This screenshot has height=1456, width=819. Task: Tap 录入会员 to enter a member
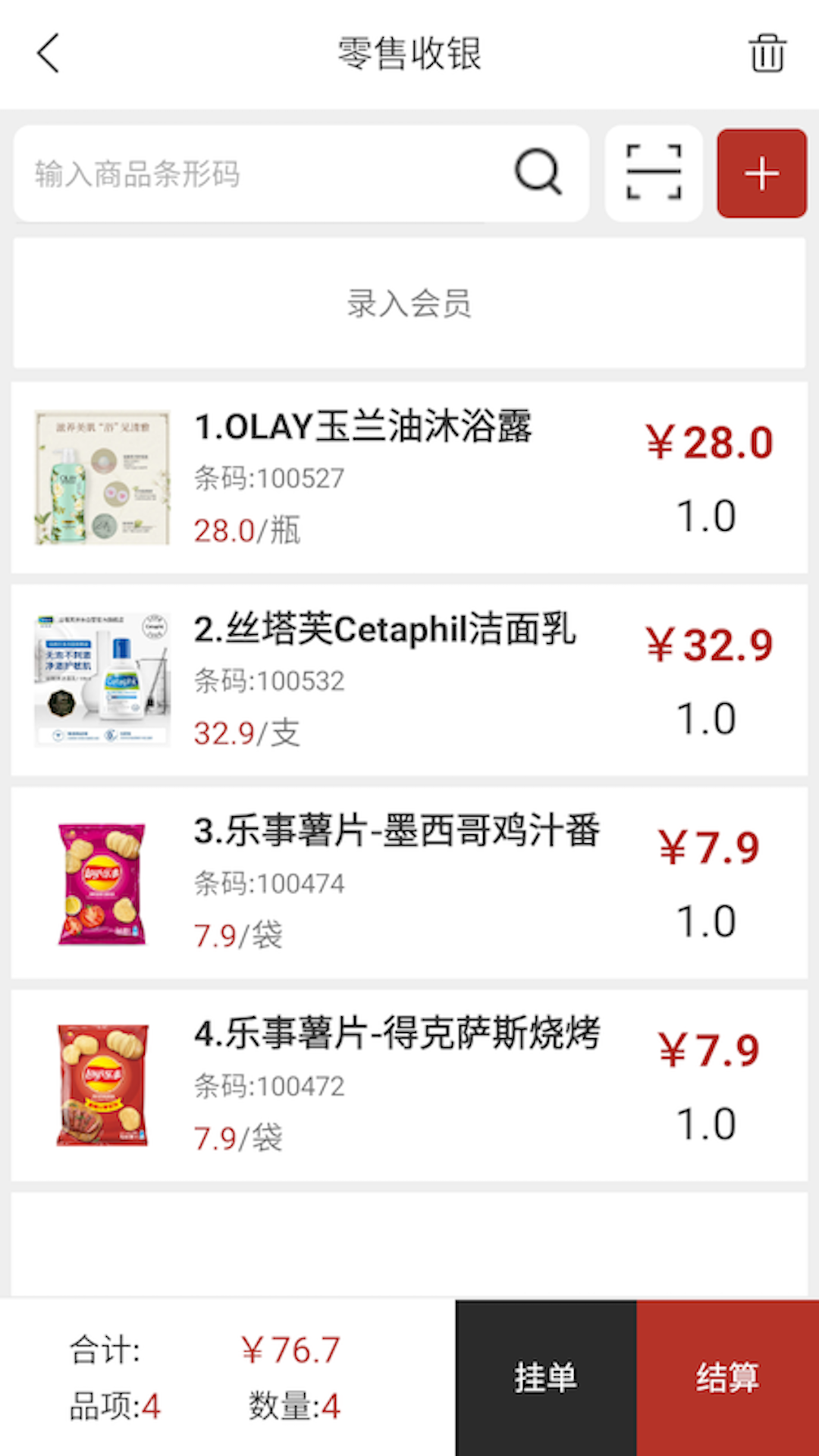point(409,303)
